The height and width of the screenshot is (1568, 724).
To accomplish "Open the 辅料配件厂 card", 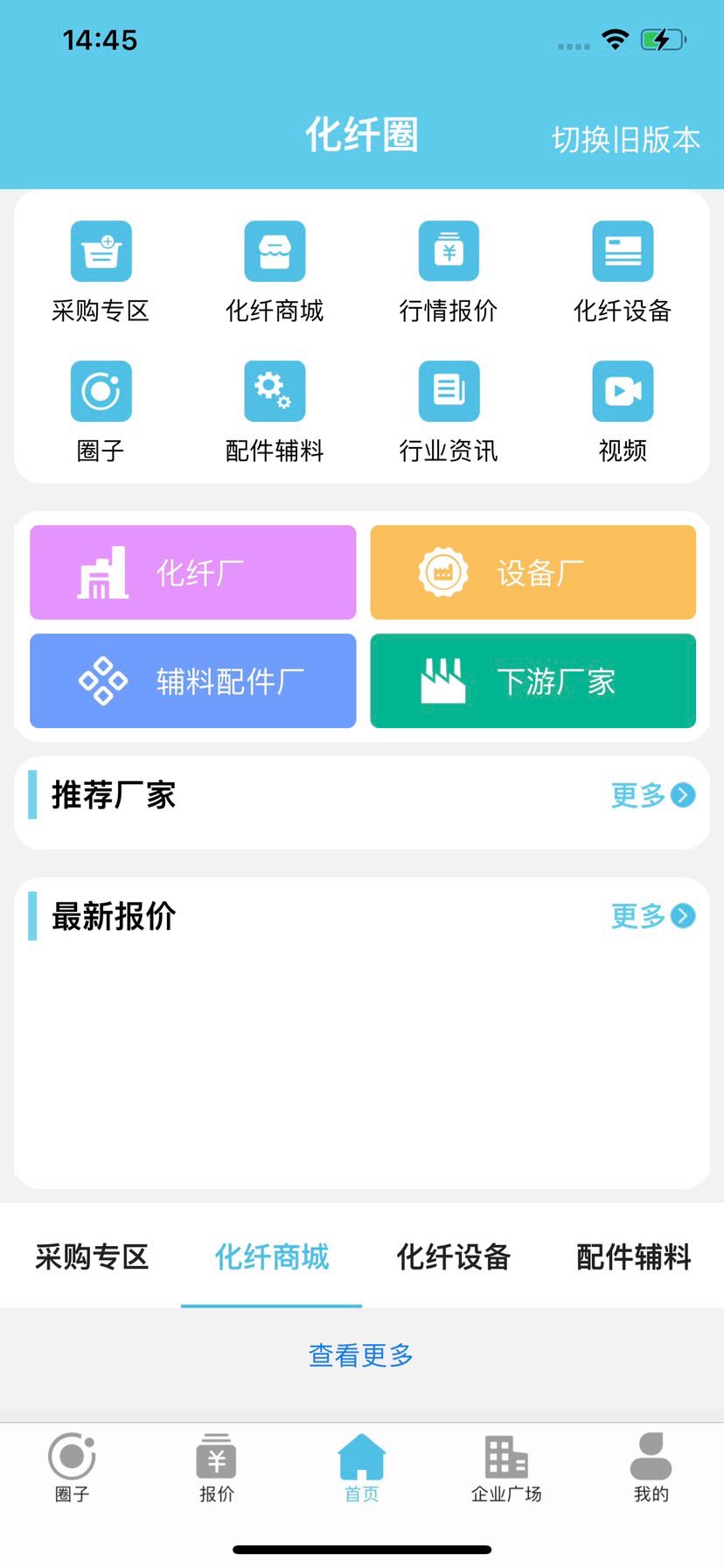I will tap(193, 681).
